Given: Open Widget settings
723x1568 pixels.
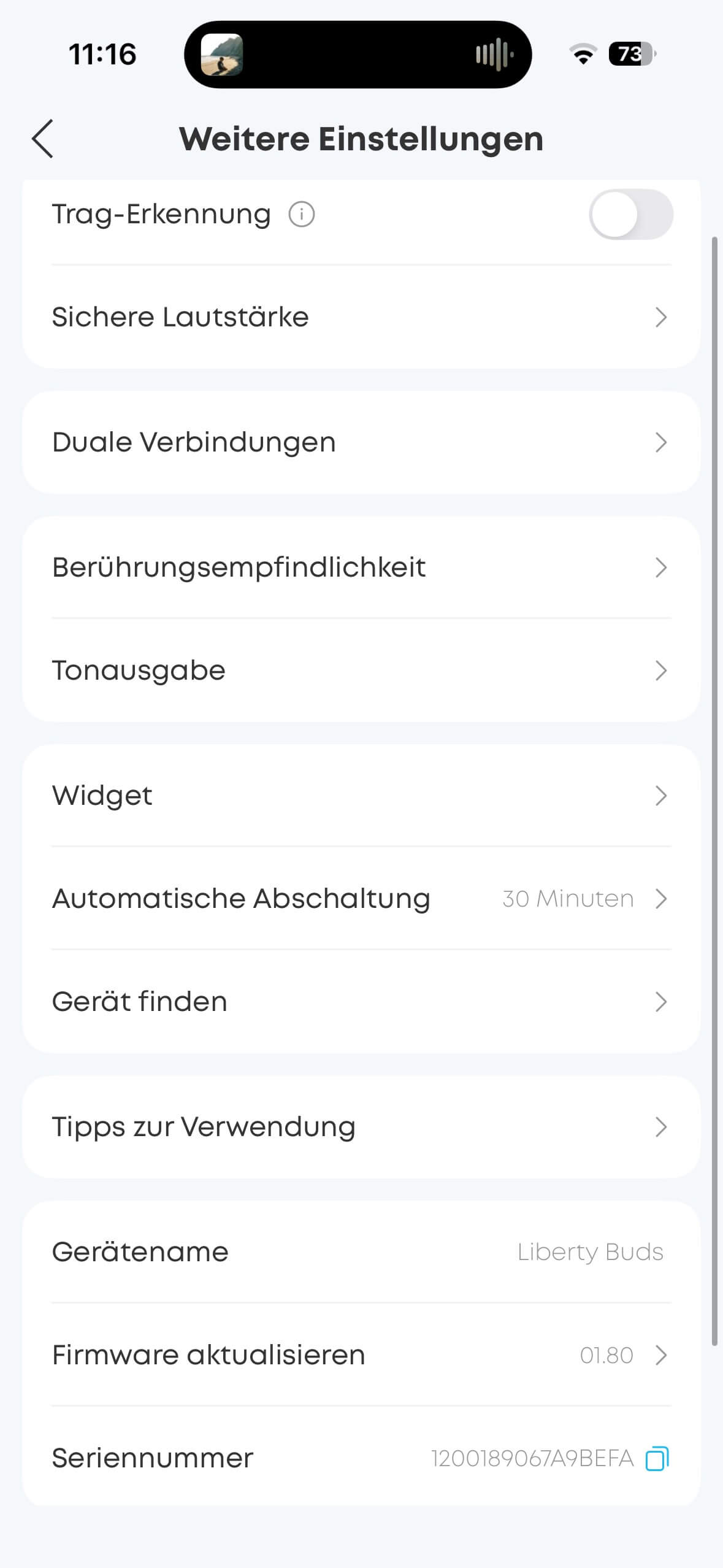Looking at the screenshot, I should [x=361, y=796].
